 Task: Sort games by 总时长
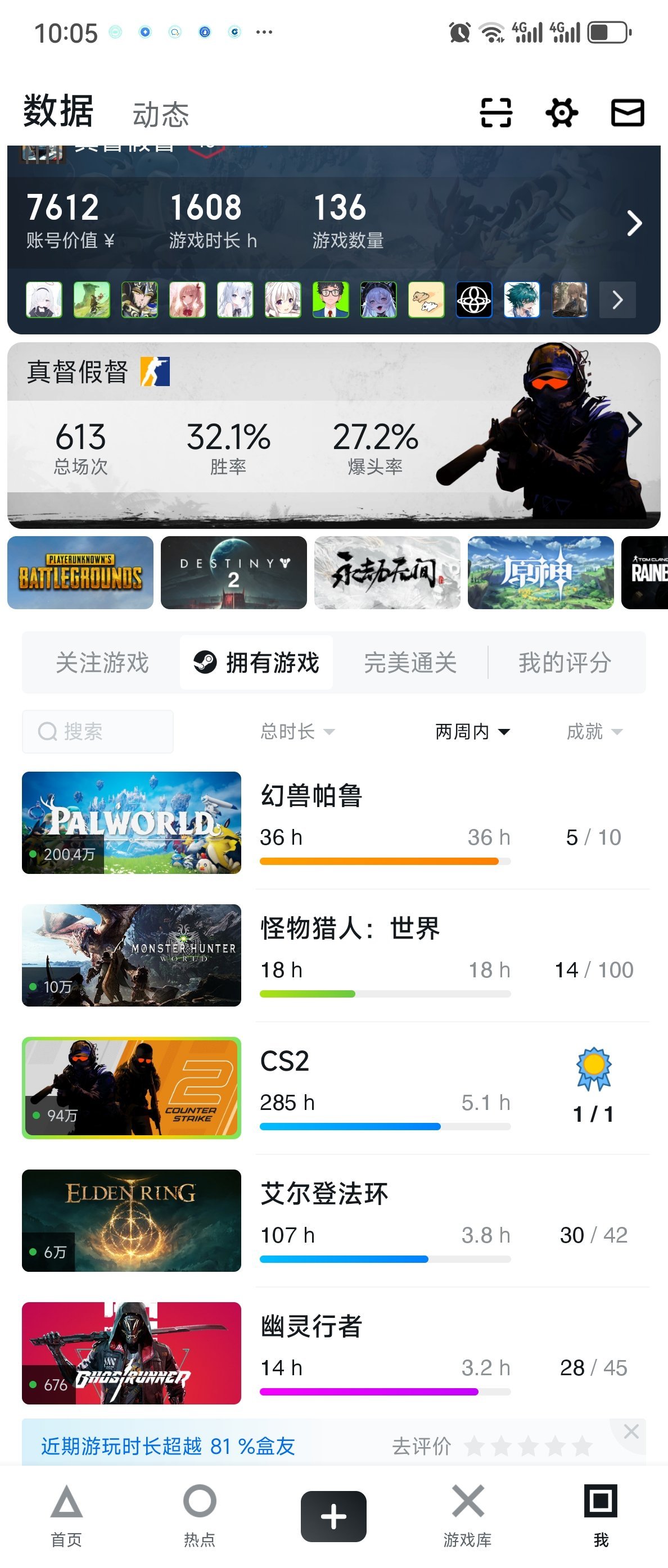coord(297,731)
